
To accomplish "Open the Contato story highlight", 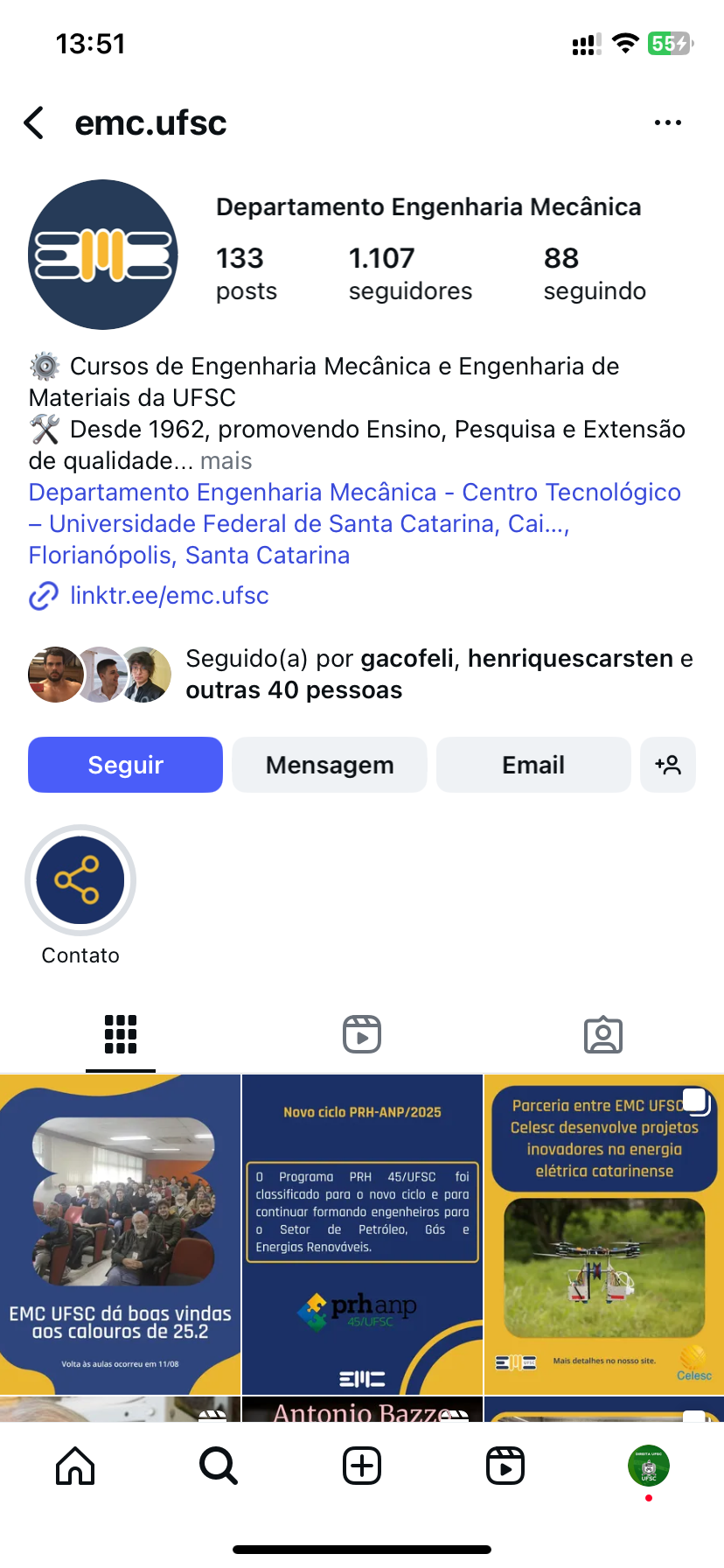I will tap(80, 880).
